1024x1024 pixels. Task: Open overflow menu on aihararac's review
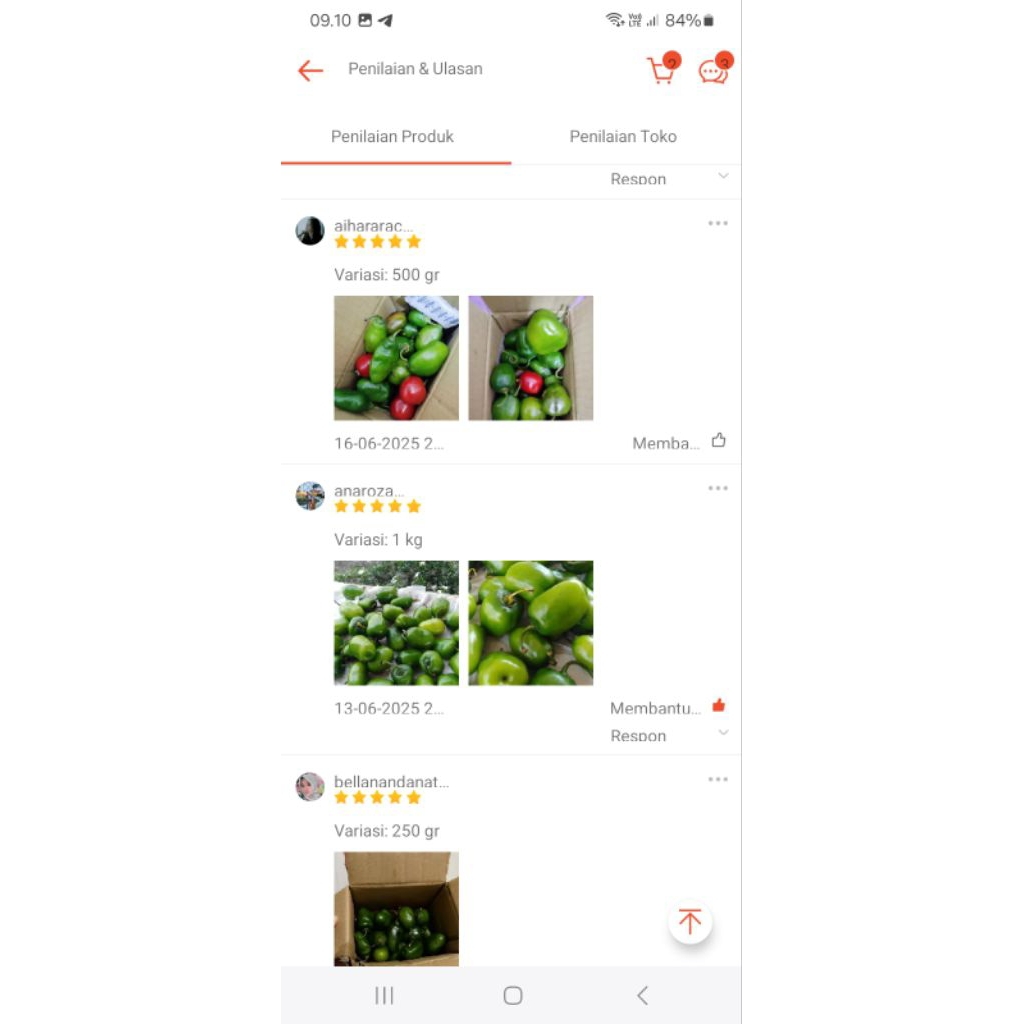pyautogui.click(x=718, y=223)
